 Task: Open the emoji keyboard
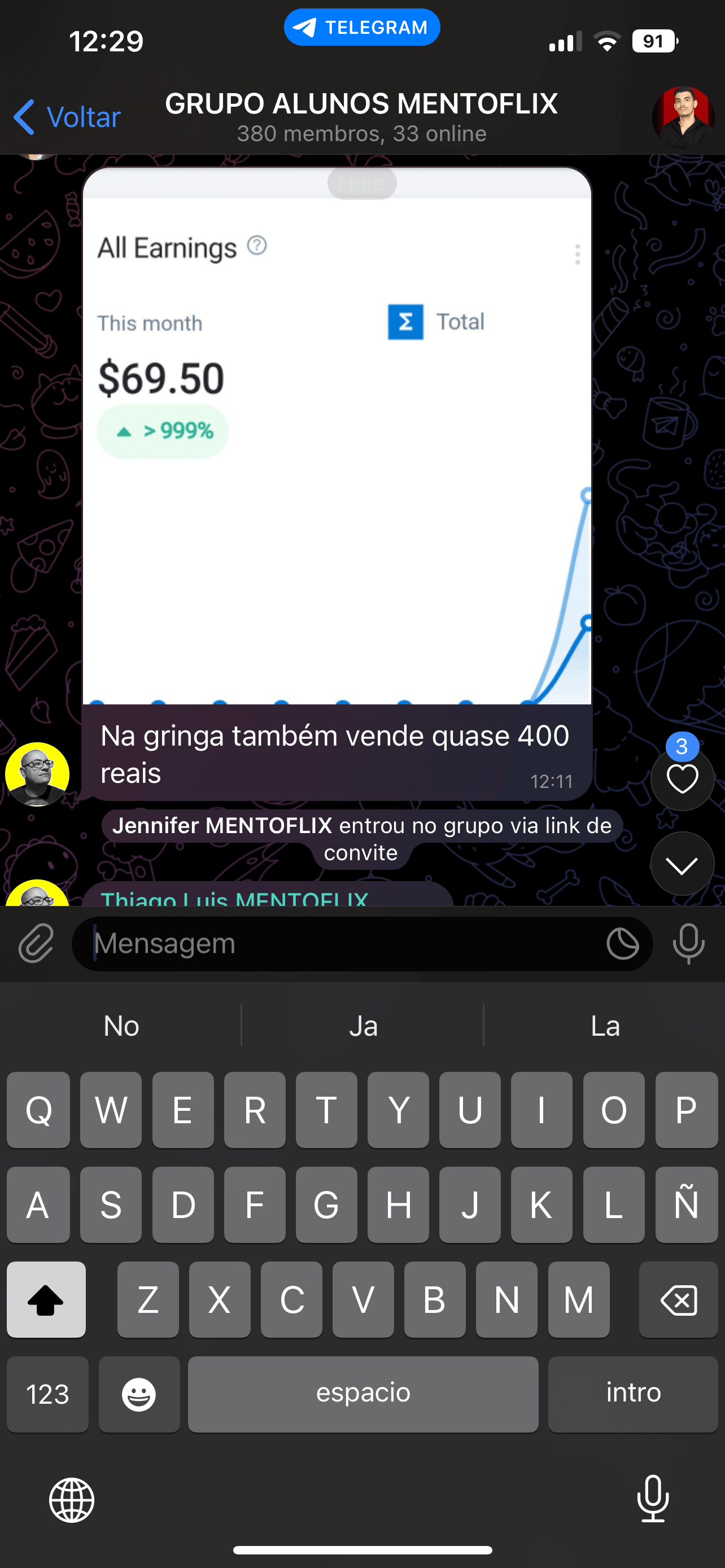[139, 1394]
